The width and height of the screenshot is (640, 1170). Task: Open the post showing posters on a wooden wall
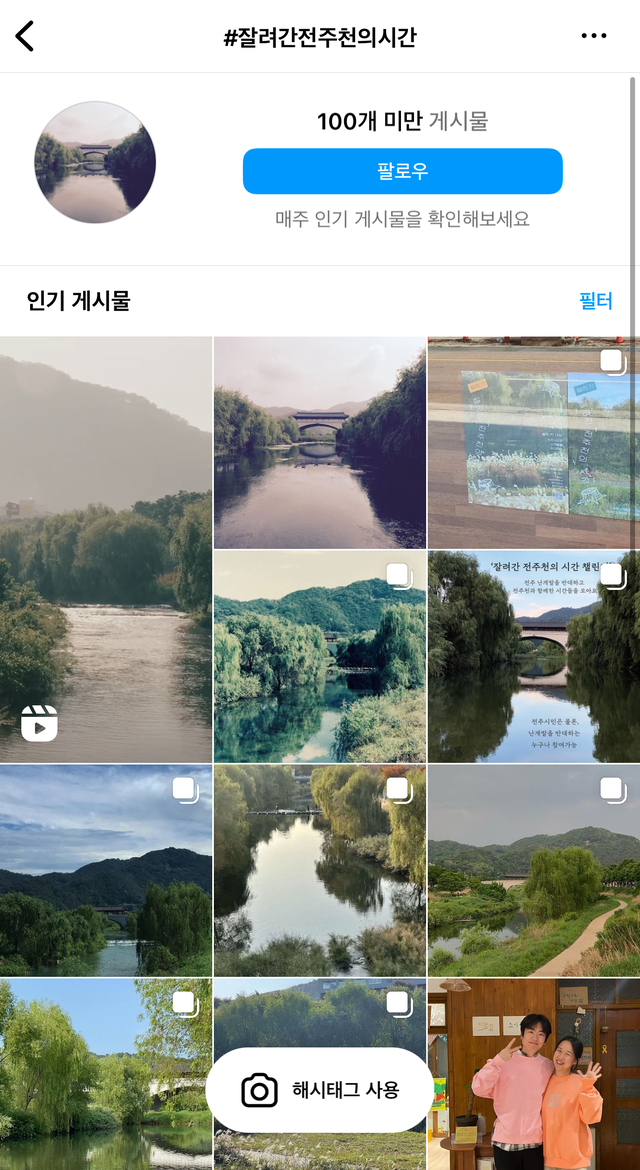533,442
